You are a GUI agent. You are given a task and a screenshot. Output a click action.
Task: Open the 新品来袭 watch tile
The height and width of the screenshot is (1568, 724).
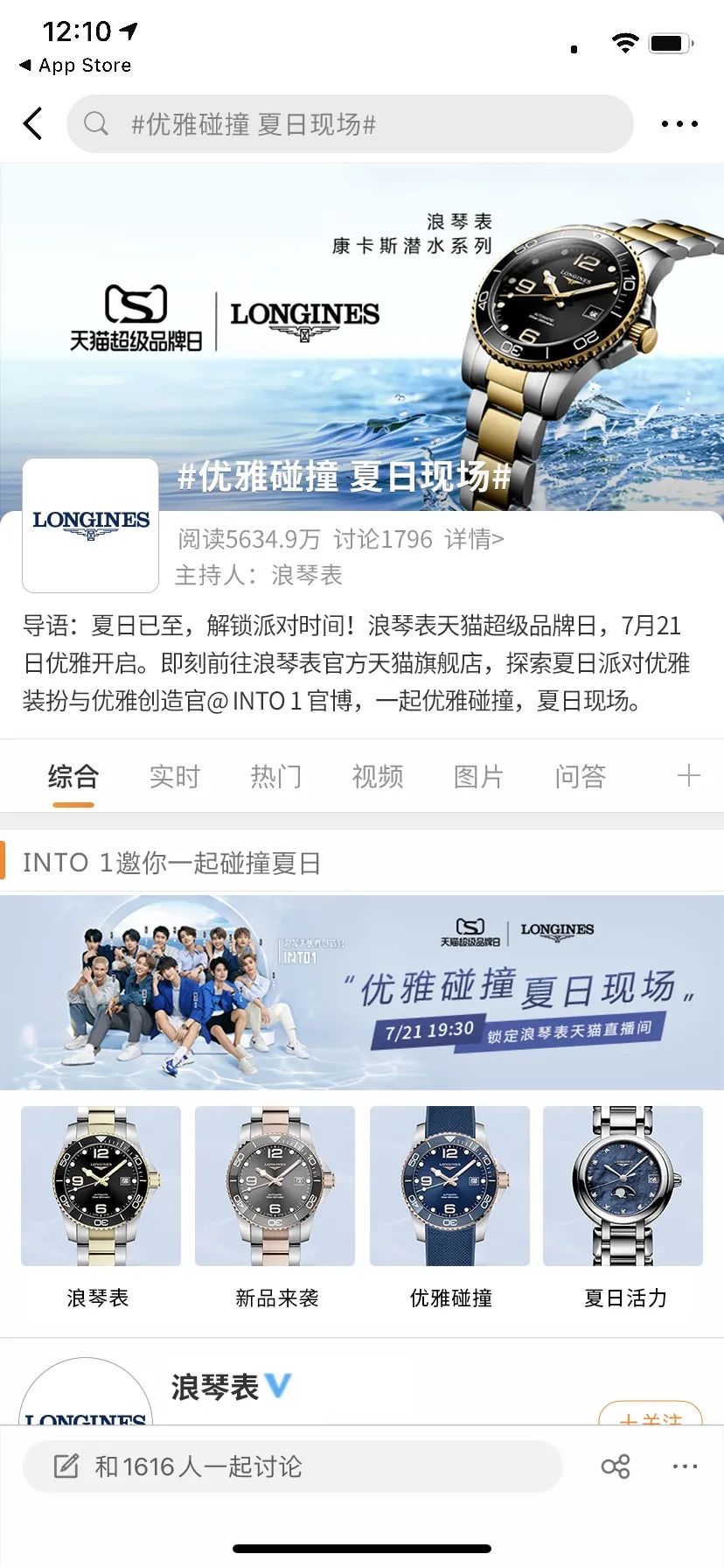(x=275, y=1186)
